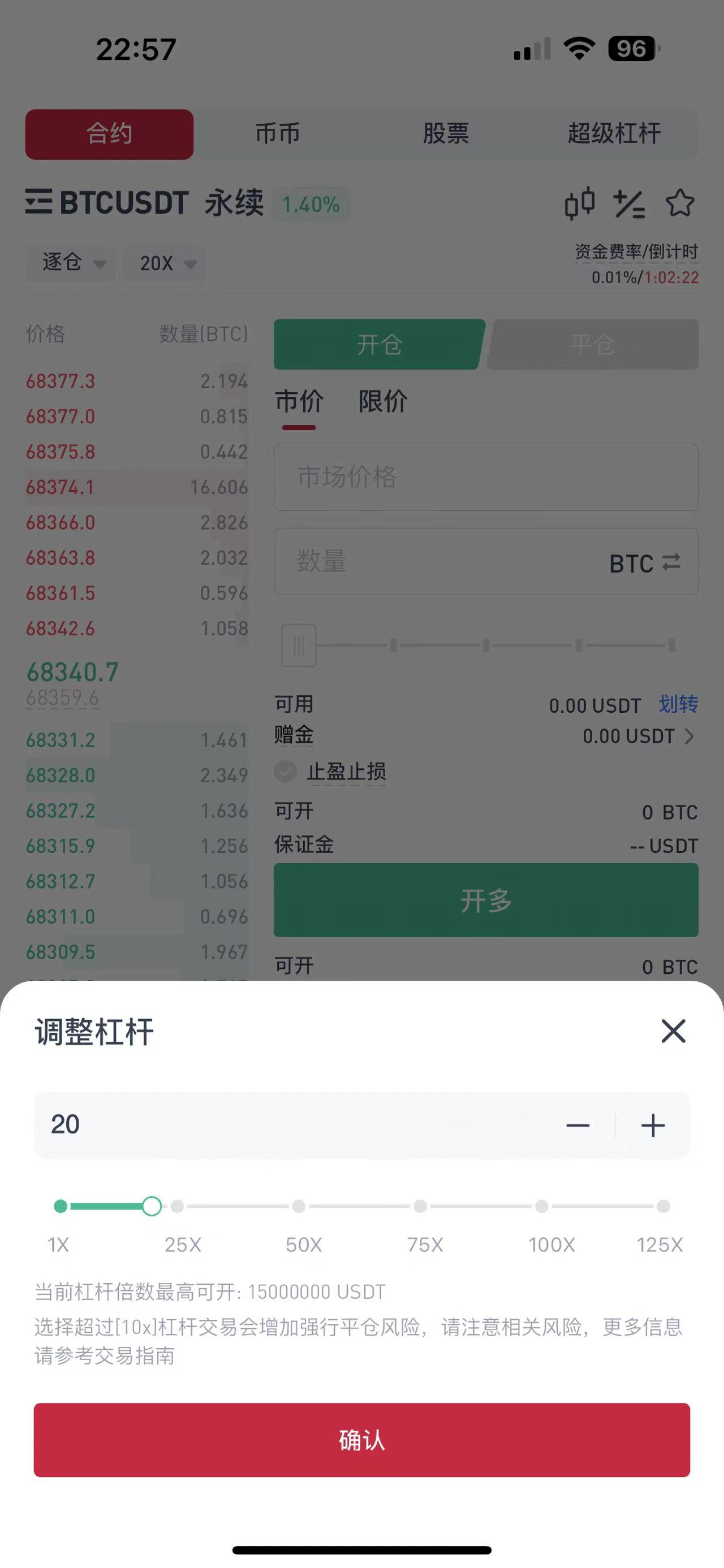Viewport: 724px width, 1568px height.
Task: Tap the BTC unit swap icon in quantity field
Action: [670, 562]
